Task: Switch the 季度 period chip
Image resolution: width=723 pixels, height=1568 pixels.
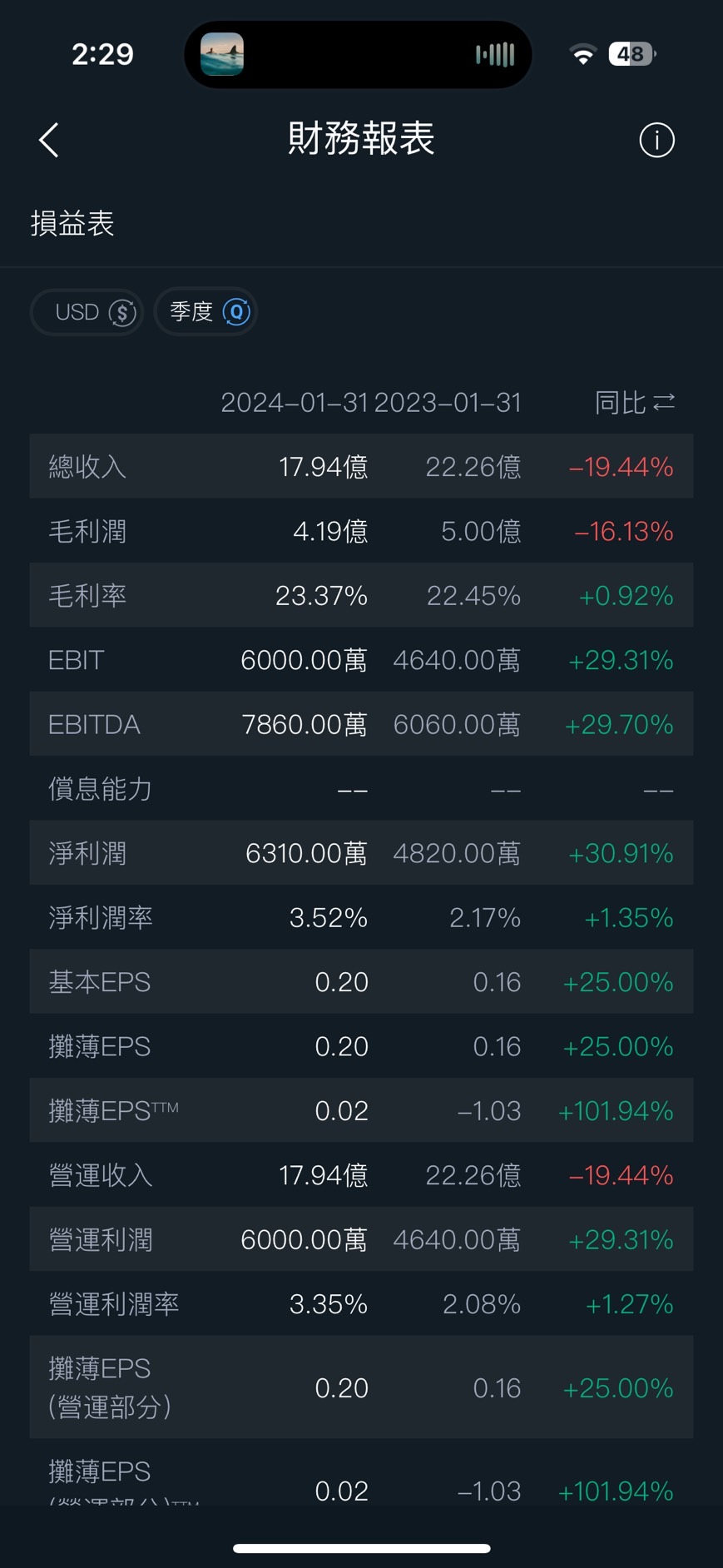Action: pos(206,312)
